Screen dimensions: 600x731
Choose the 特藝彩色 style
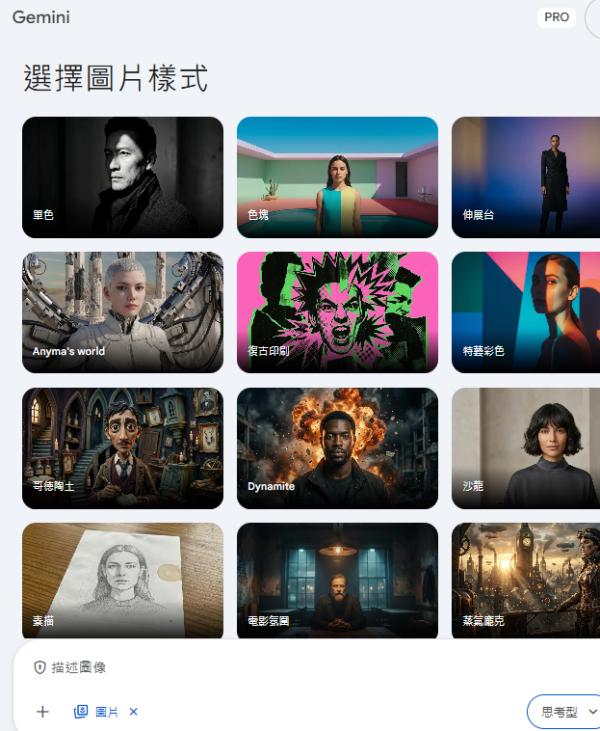pyautogui.click(x=525, y=312)
